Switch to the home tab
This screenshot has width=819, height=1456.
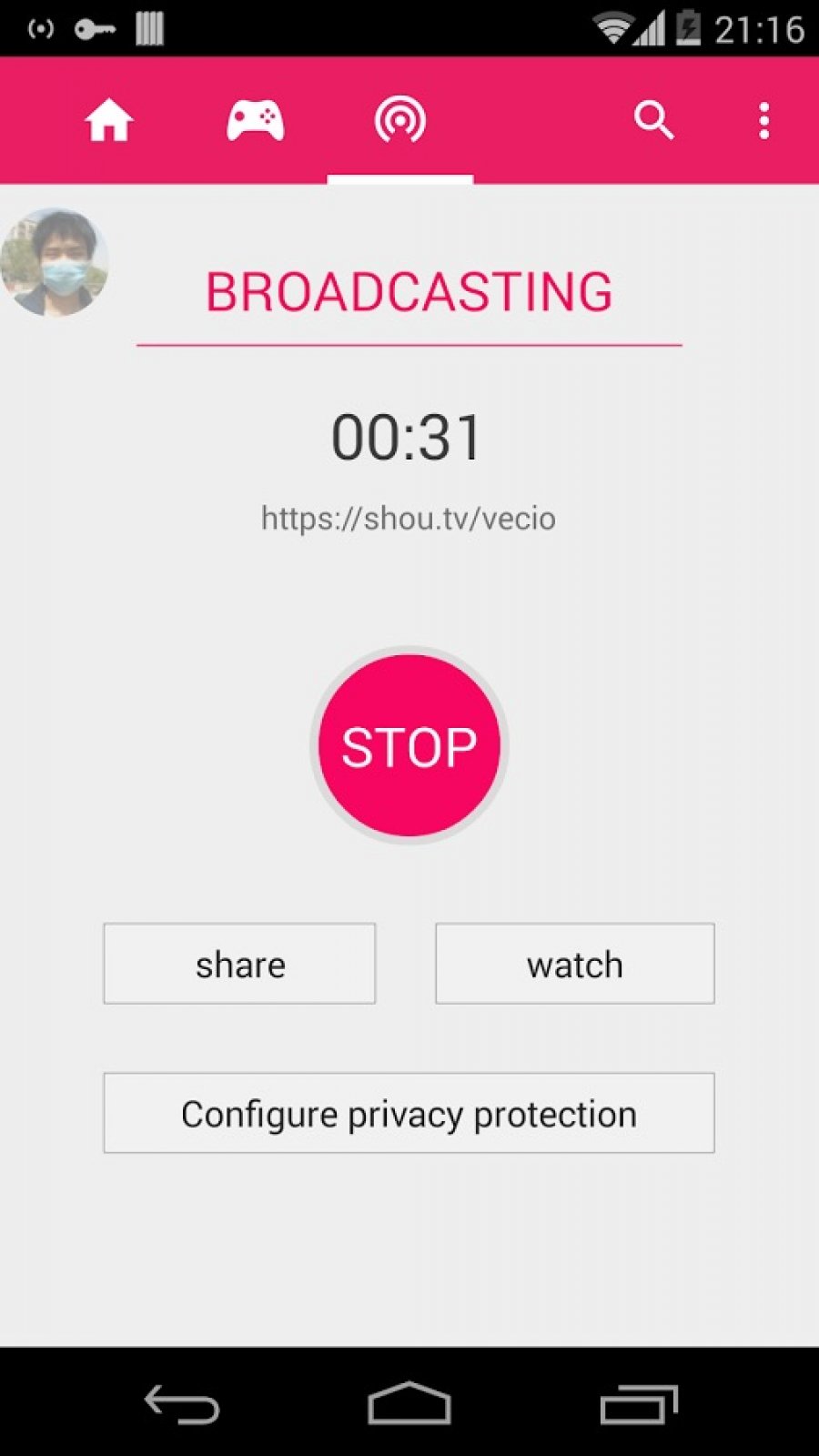[x=109, y=120]
